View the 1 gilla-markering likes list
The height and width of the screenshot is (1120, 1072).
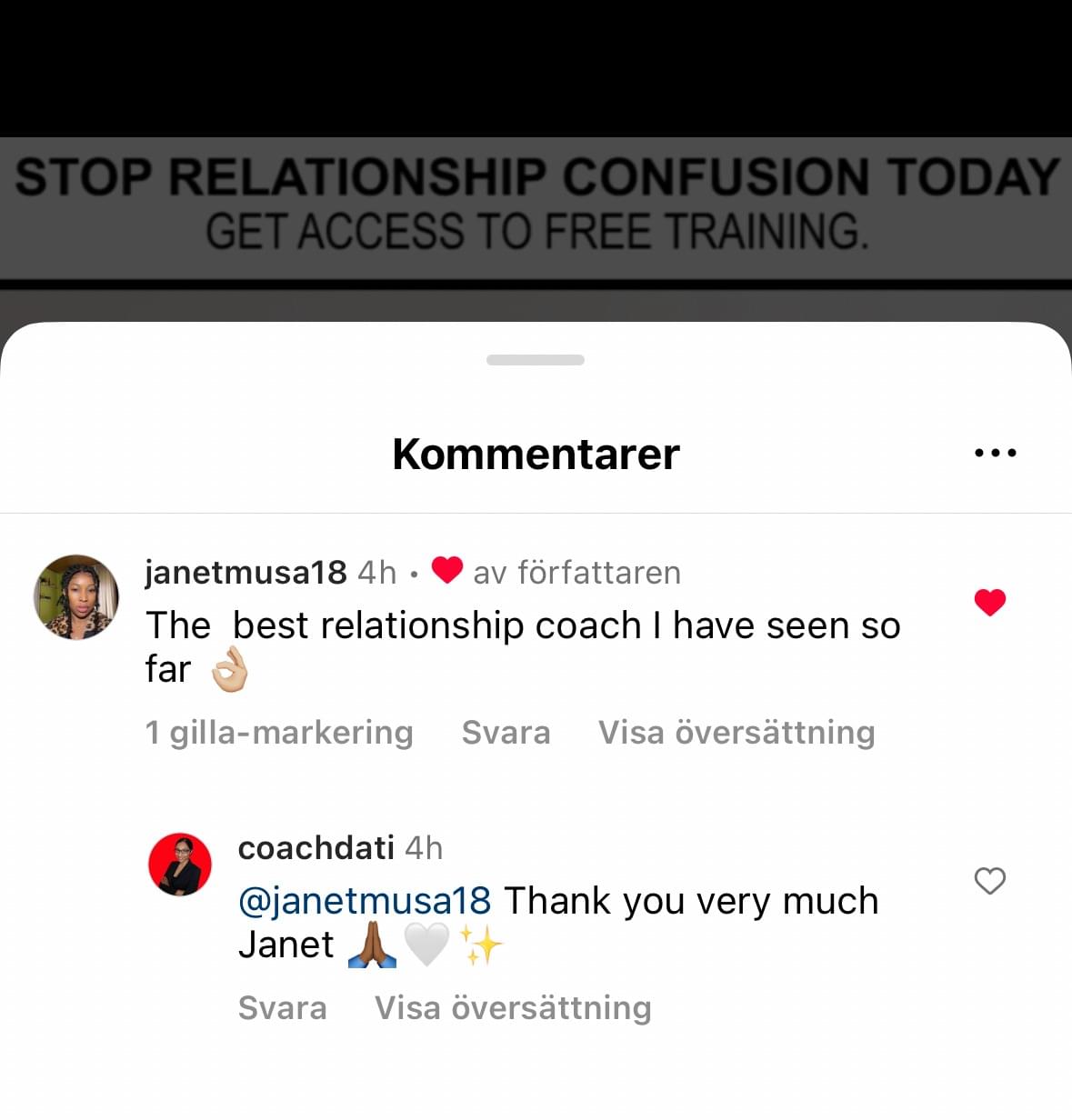(279, 733)
